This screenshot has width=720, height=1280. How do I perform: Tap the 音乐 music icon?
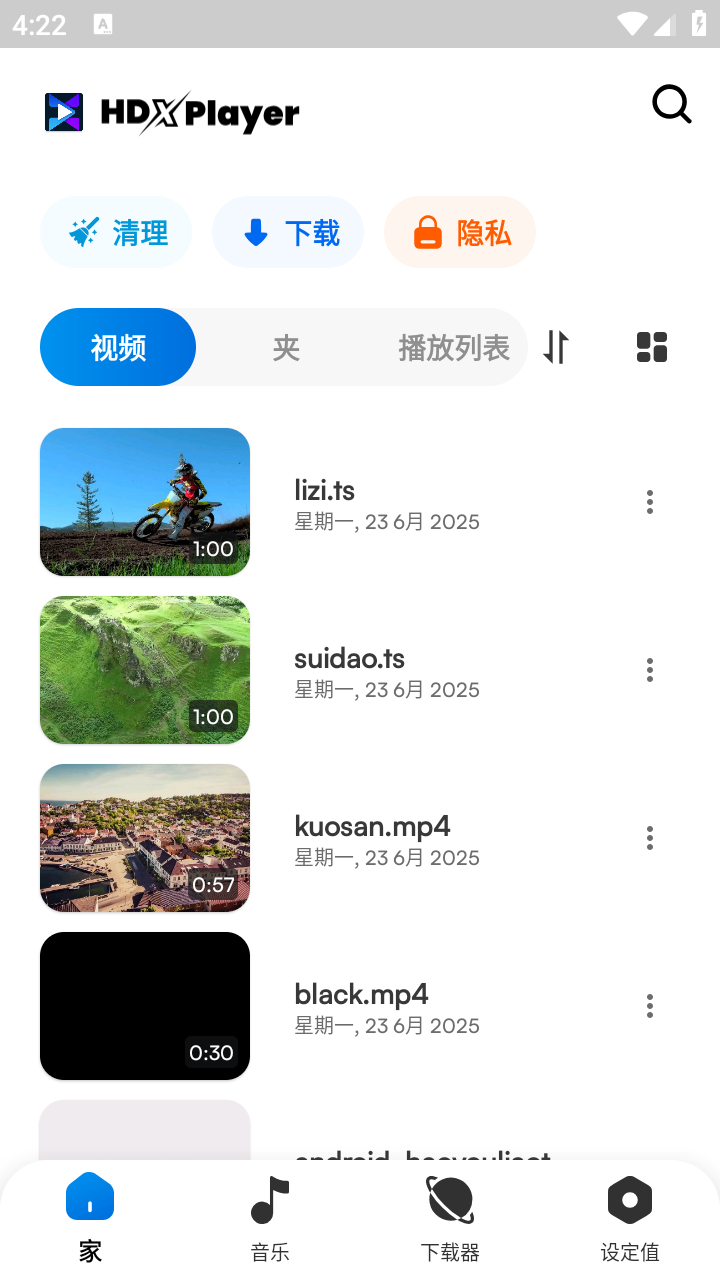coord(269,1199)
